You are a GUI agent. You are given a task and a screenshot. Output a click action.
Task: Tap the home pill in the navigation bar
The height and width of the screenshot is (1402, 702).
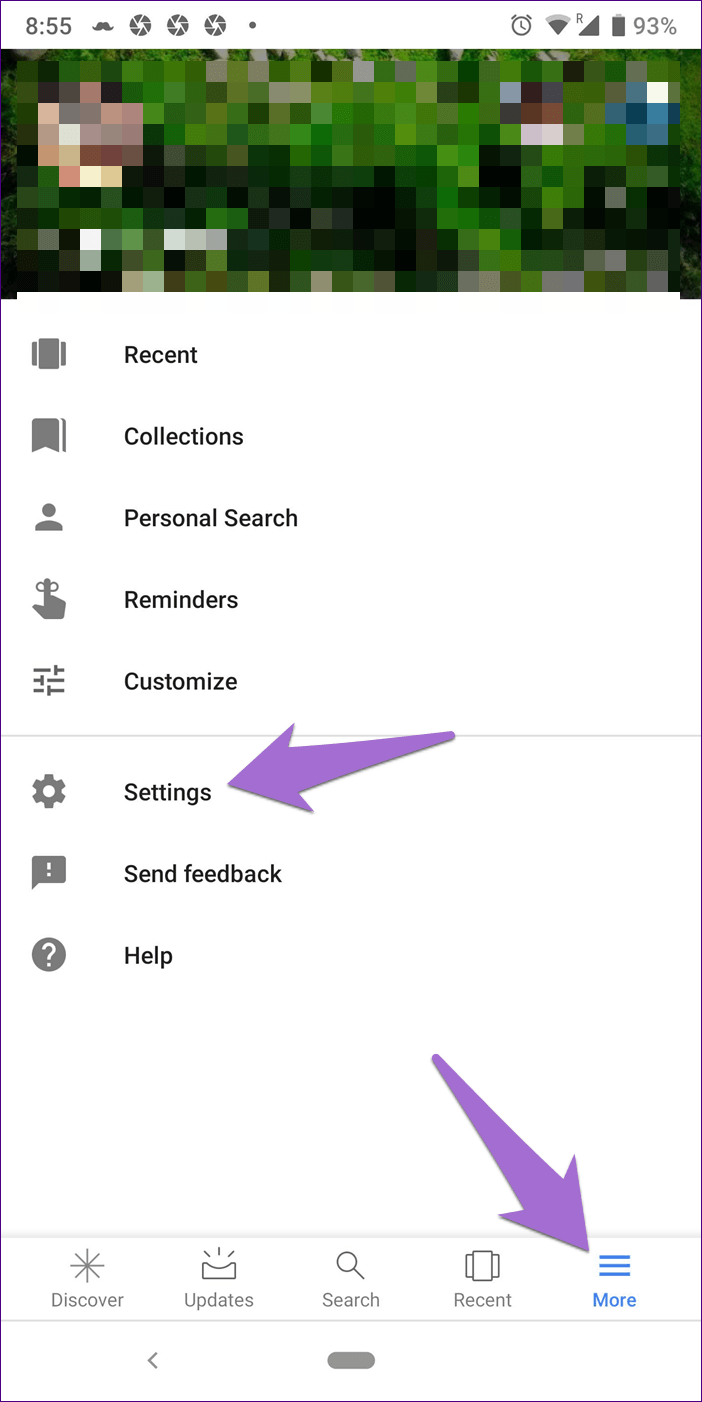click(x=351, y=1360)
